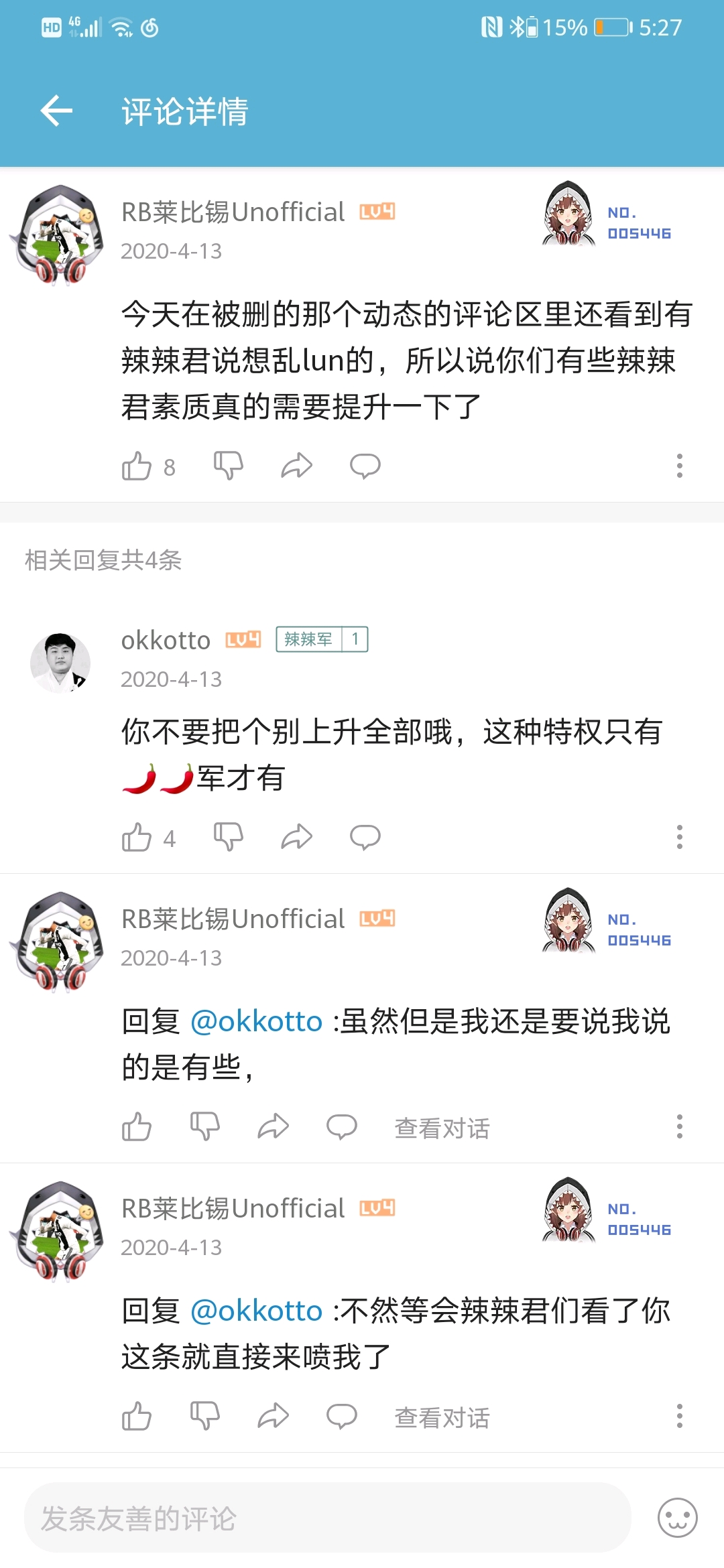Share the top comment with 8 likes
This screenshot has width=724, height=1568.
click(x=296, y=465)
